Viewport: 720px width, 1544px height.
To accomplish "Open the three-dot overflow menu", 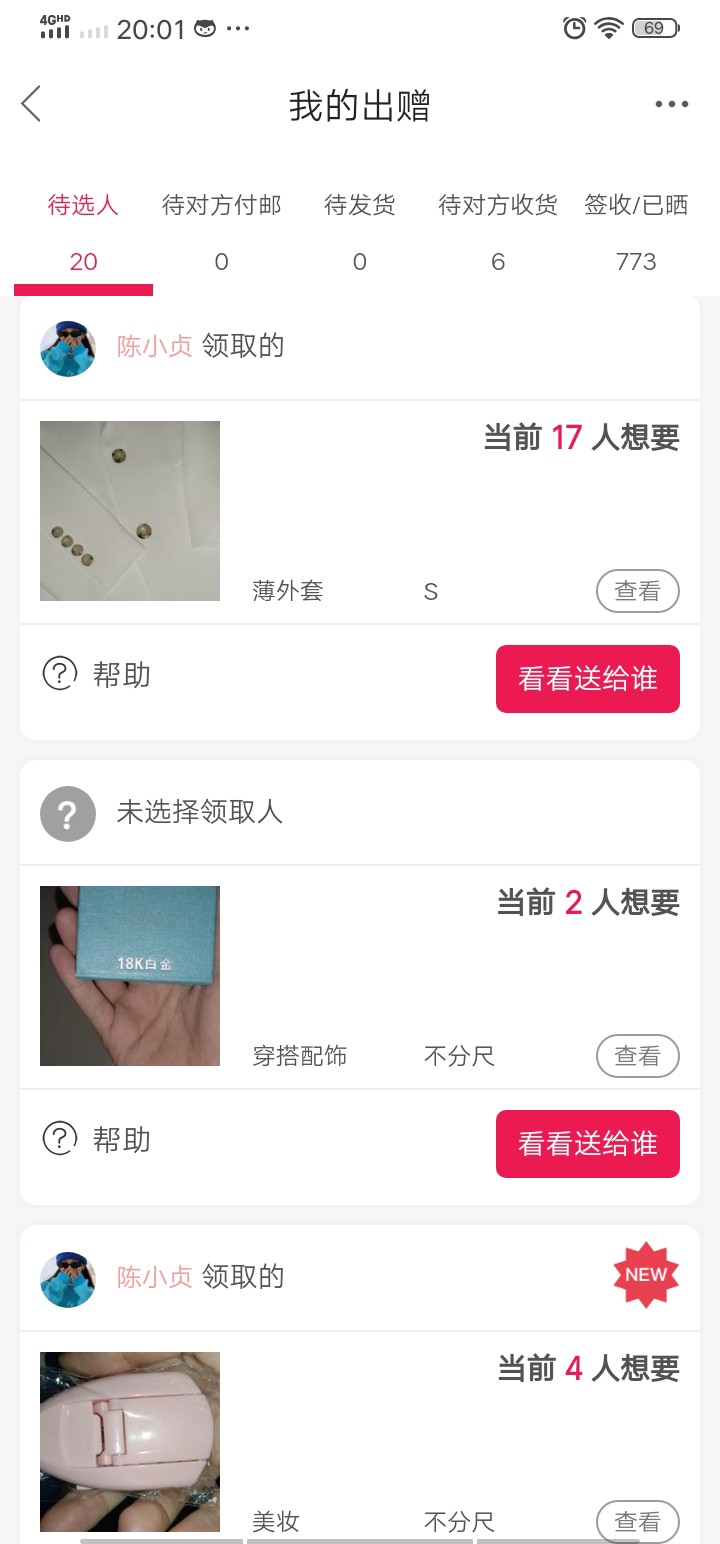I will (672, 104).
